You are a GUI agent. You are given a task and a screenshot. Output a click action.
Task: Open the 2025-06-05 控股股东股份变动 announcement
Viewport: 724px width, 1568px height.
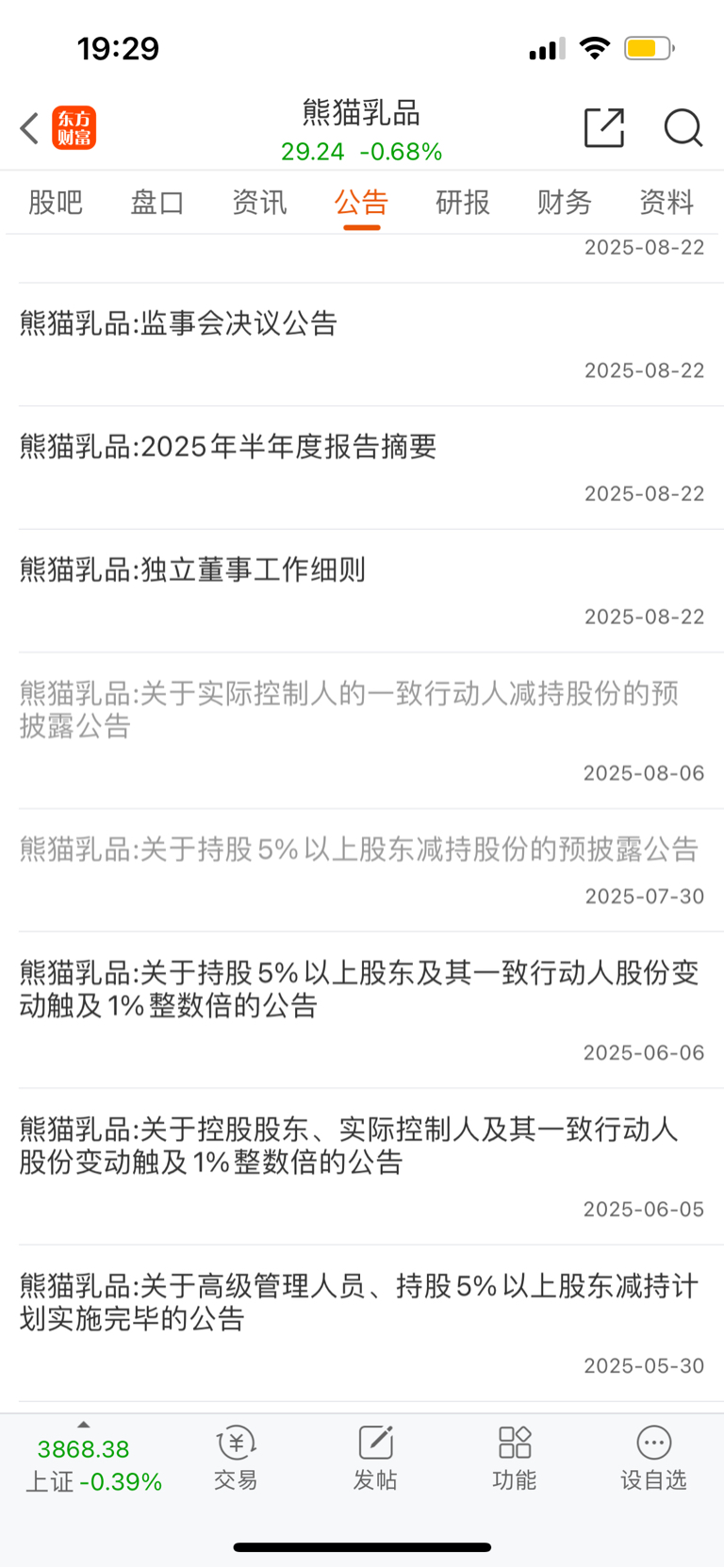pos(362,1166)
